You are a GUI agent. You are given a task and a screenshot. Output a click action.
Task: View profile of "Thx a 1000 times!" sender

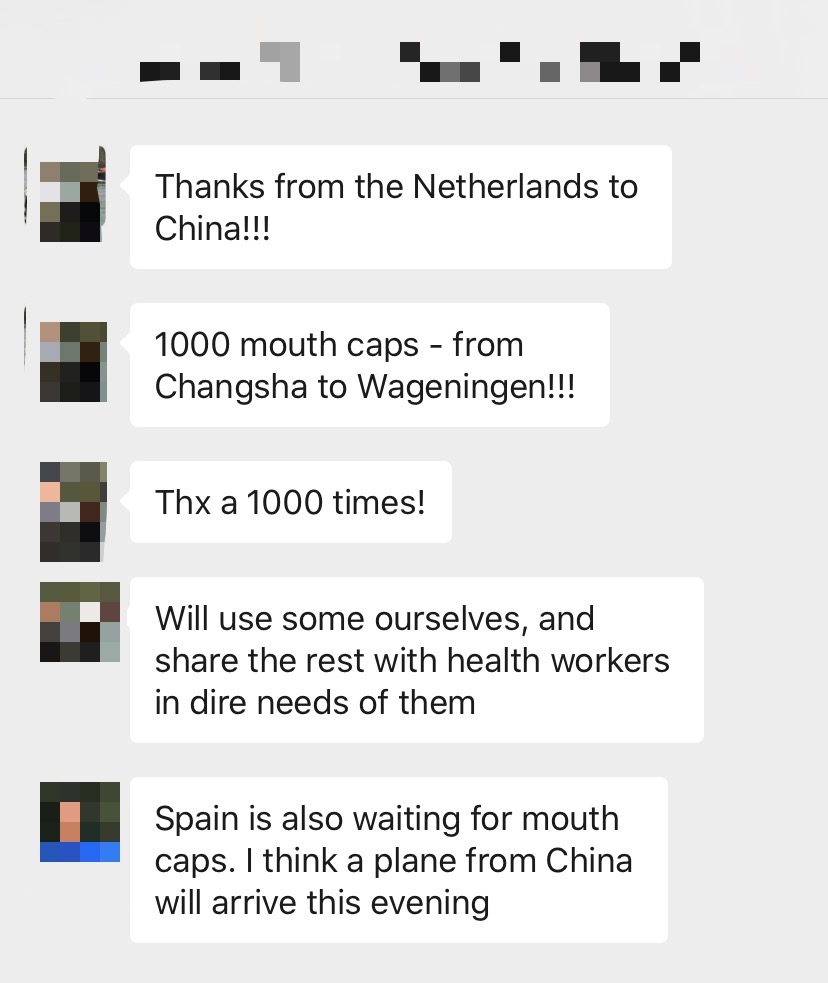pyautogui.click(x=72, y=511)
